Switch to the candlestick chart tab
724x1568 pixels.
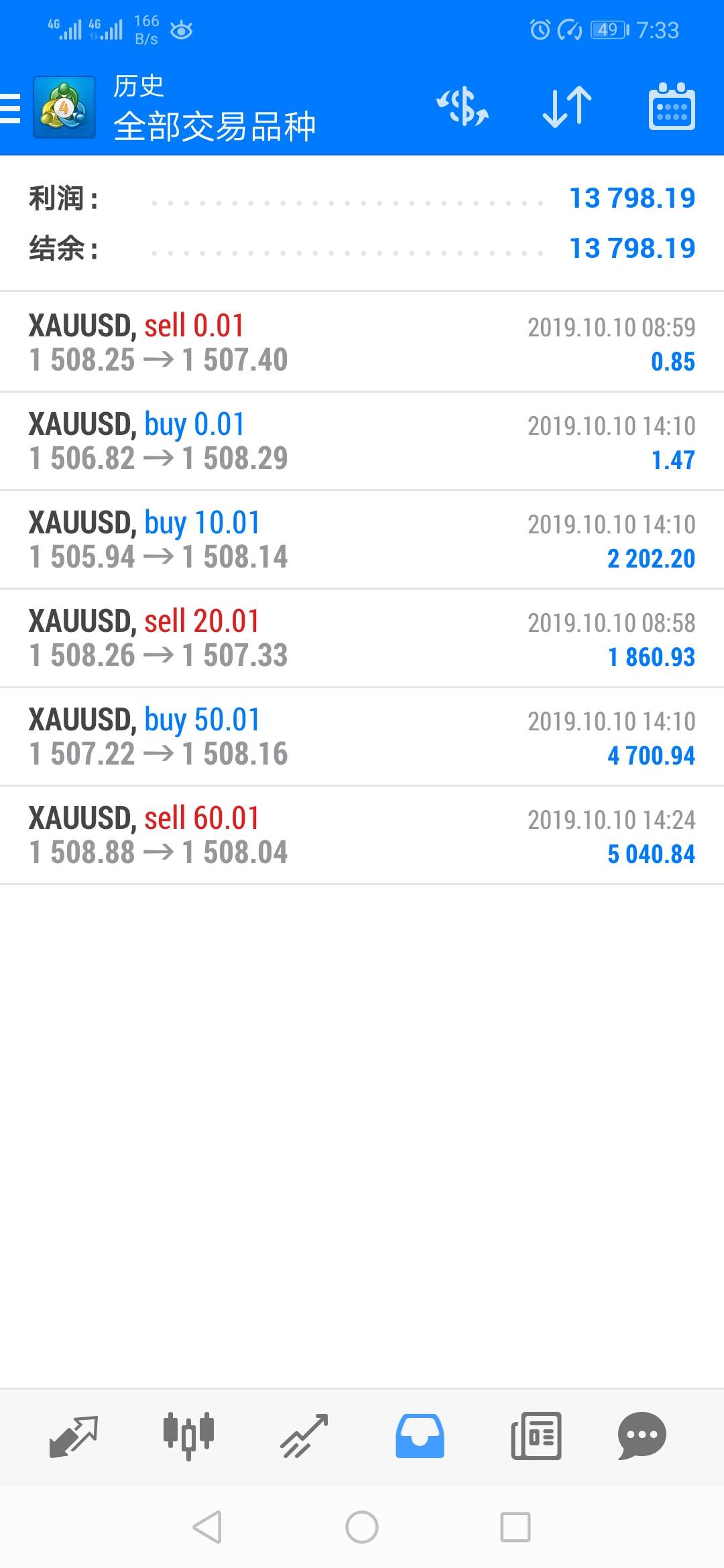188,1435
